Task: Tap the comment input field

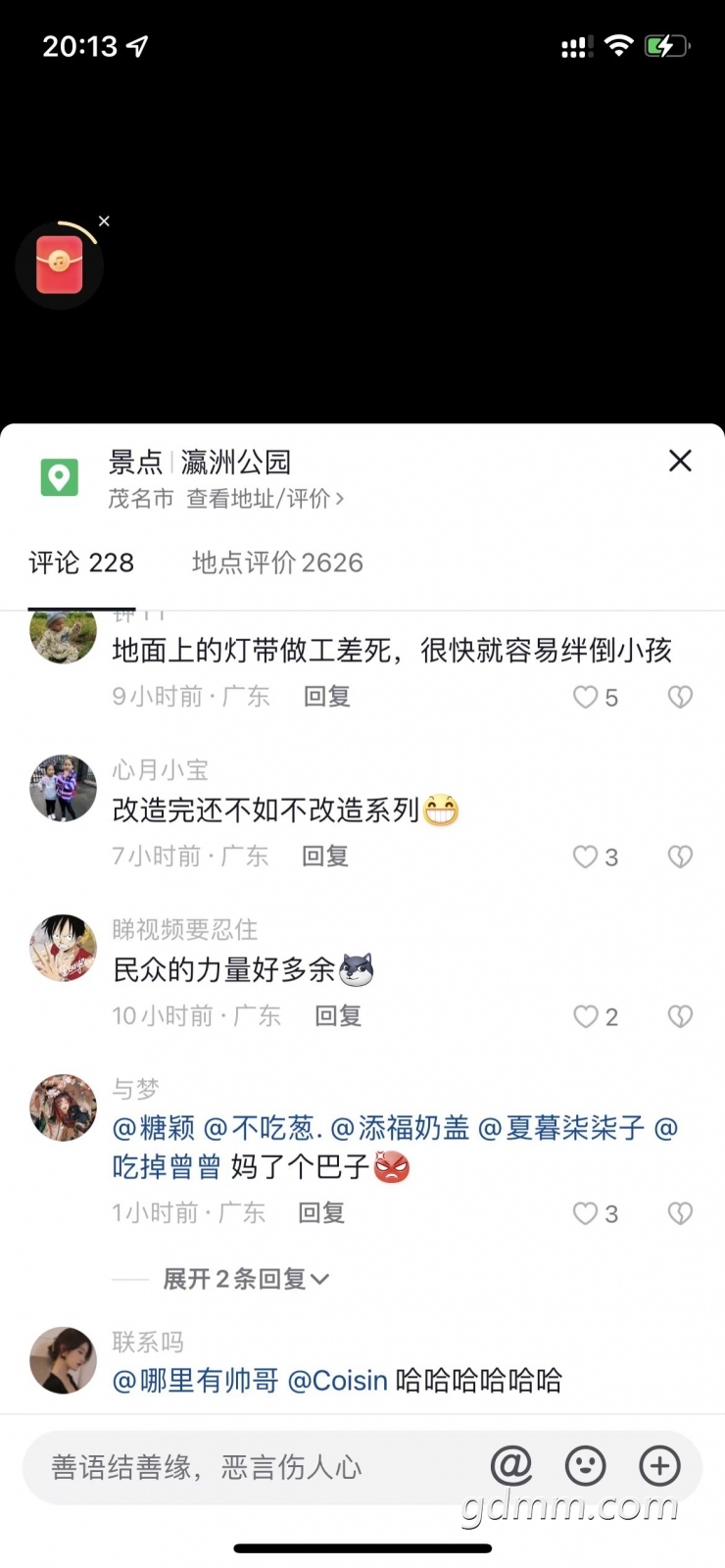Action: 255,1467
